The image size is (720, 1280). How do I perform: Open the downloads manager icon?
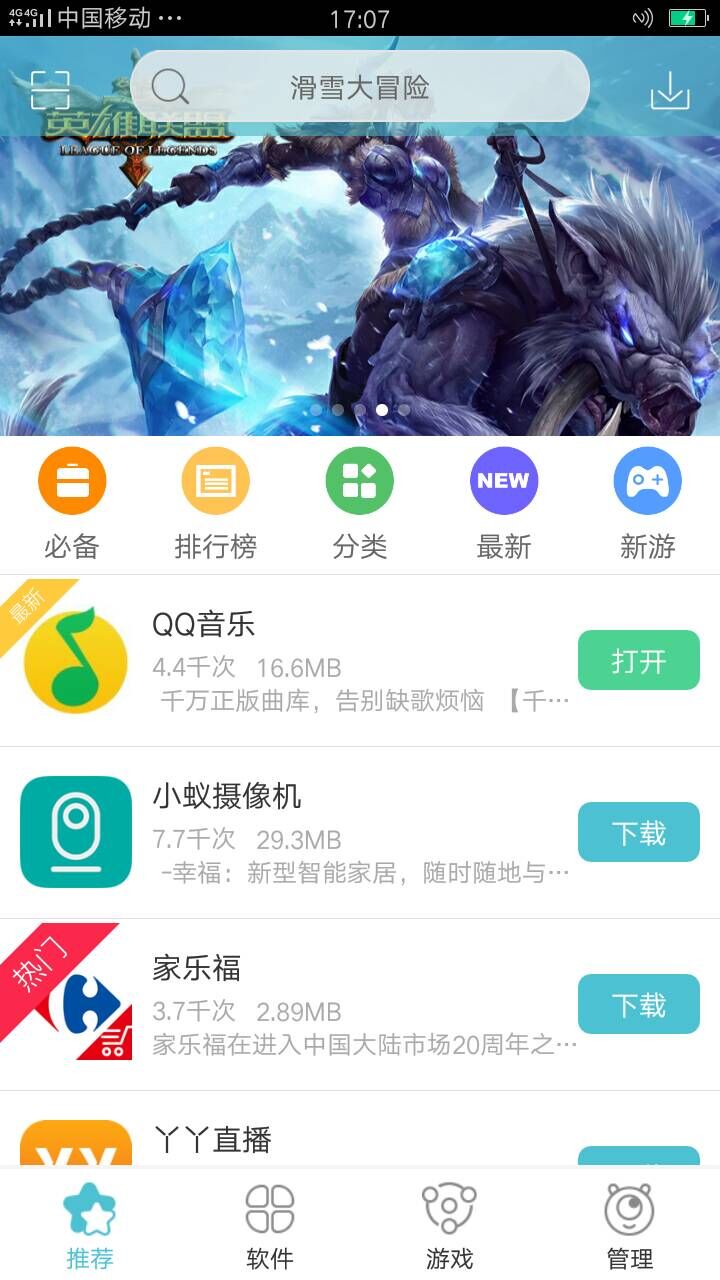pos(670,90)
